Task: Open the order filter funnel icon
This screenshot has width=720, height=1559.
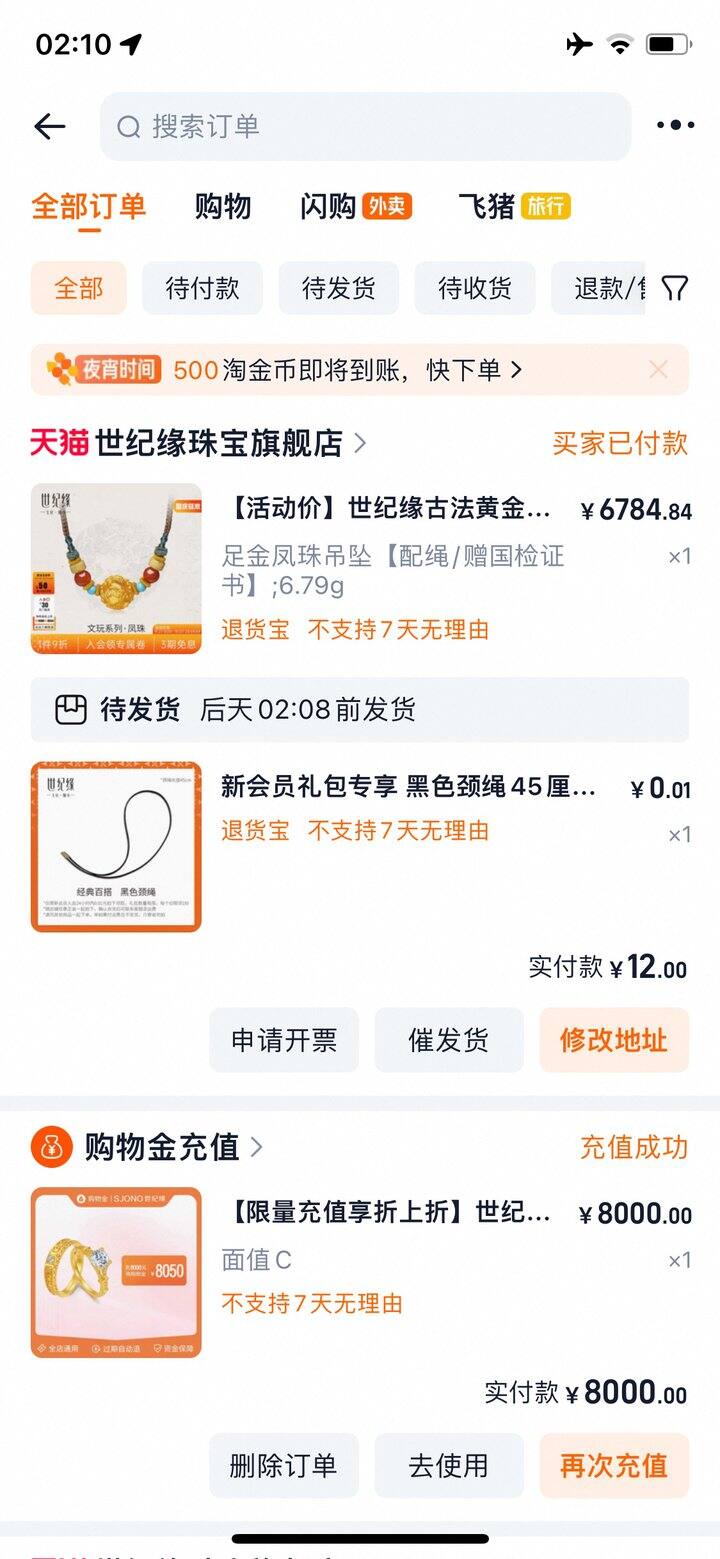Action: pos(675,289)
